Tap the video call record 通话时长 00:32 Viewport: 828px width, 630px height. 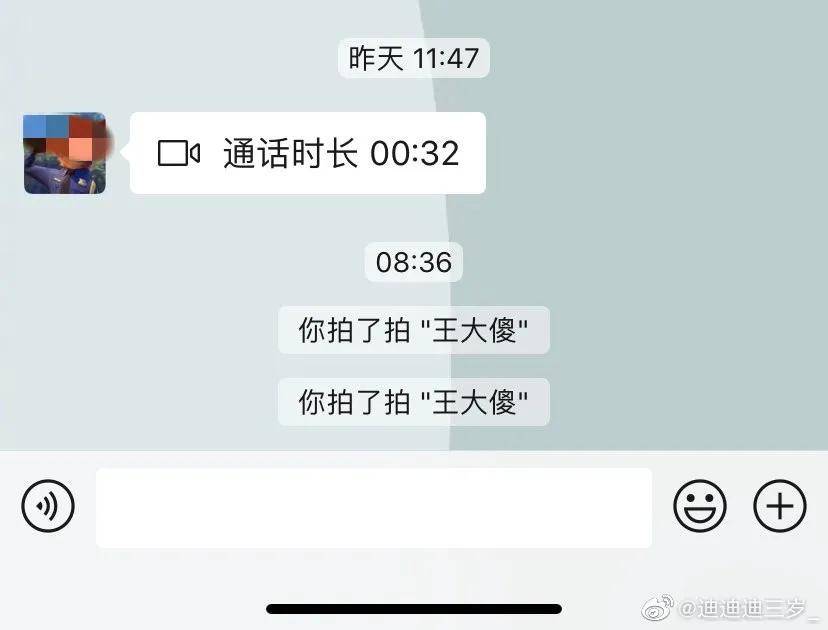click(x=308, y=153)
